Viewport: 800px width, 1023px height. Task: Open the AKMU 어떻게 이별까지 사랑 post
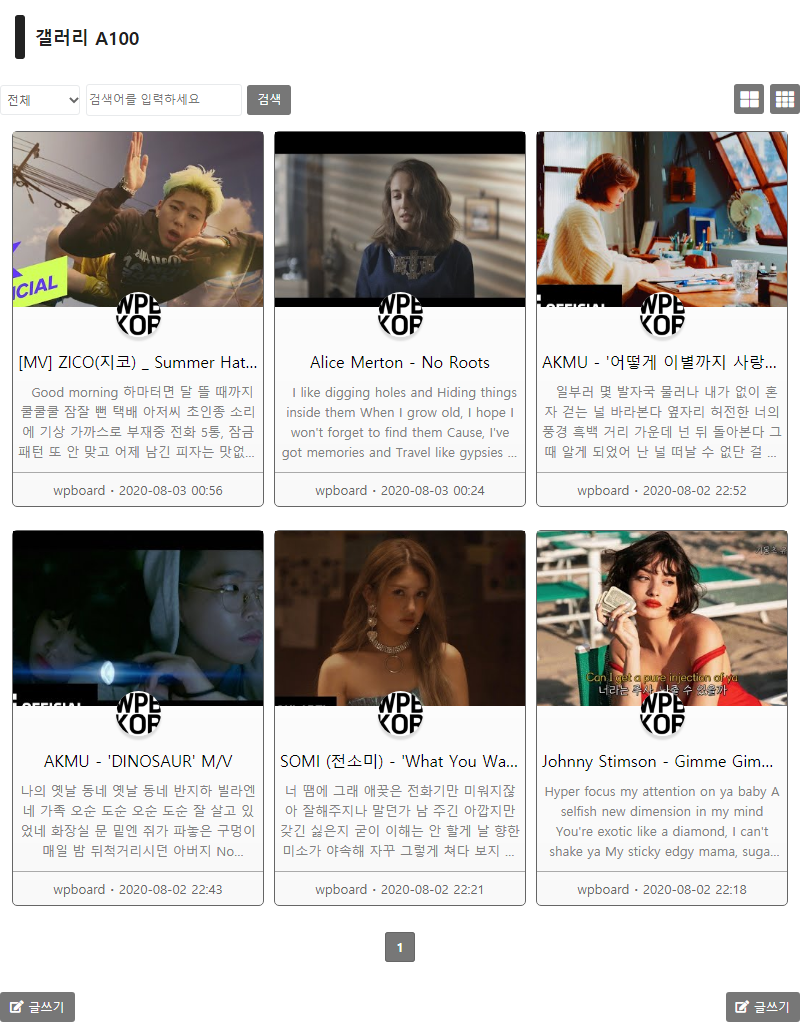point(661,362)
